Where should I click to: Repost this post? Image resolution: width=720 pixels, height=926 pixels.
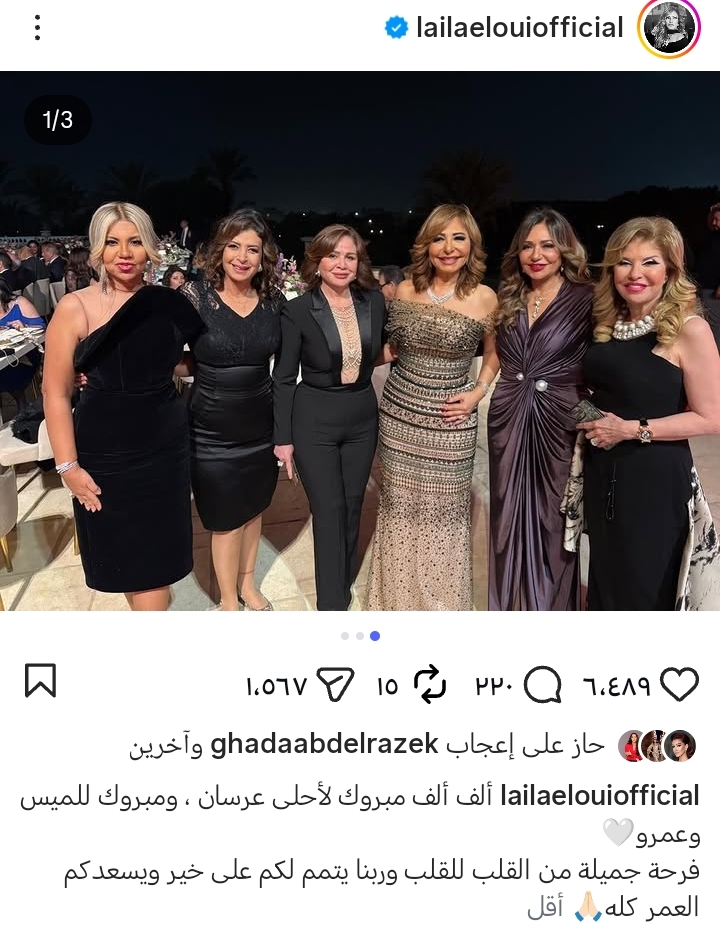(x=429, y=685)
